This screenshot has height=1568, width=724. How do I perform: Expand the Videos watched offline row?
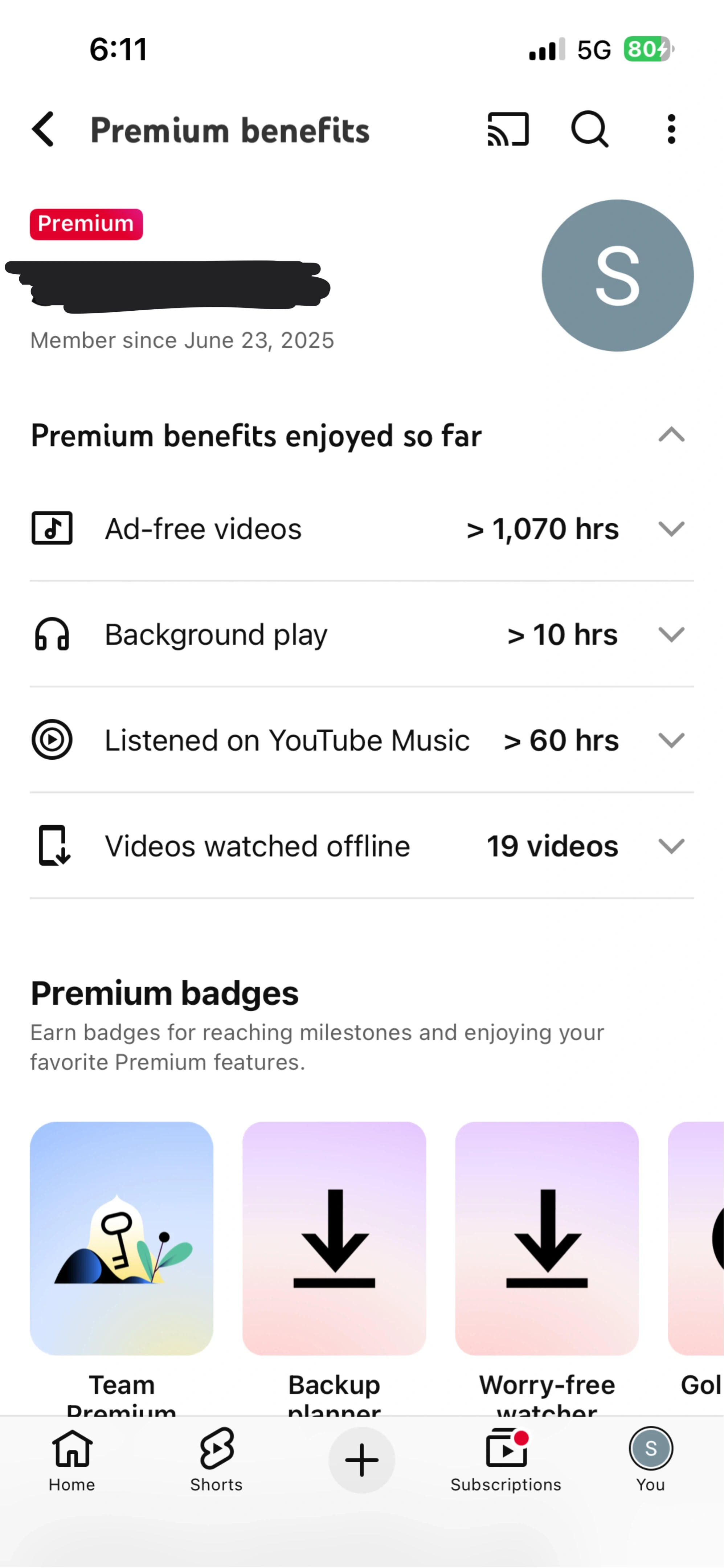click(671, 846)
